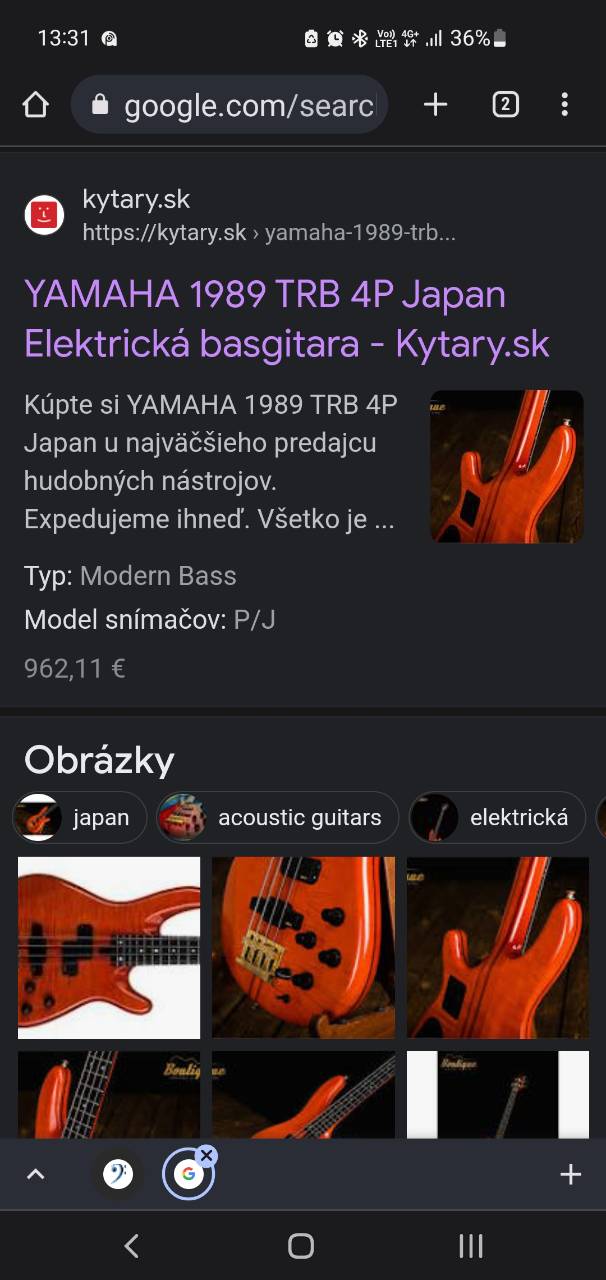Select the japan image filter chip
The height and width of the screenshot is (1280, 606).
pyautogui.click(x=80, y=818)
